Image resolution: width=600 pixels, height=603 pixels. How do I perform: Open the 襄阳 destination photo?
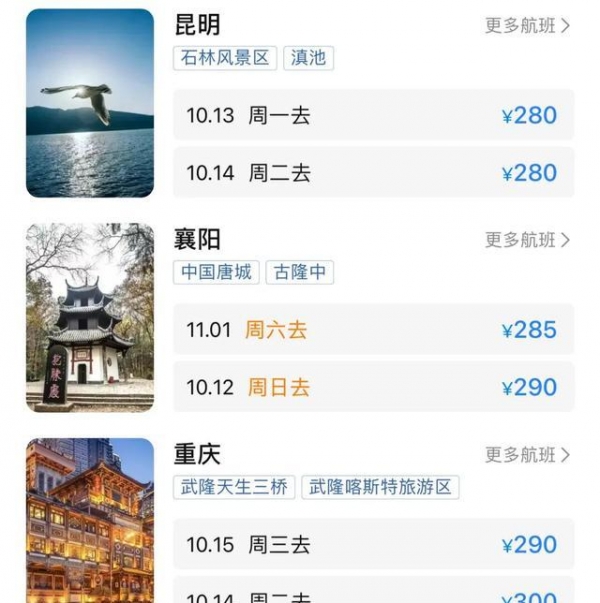click(x=90, y=318)
